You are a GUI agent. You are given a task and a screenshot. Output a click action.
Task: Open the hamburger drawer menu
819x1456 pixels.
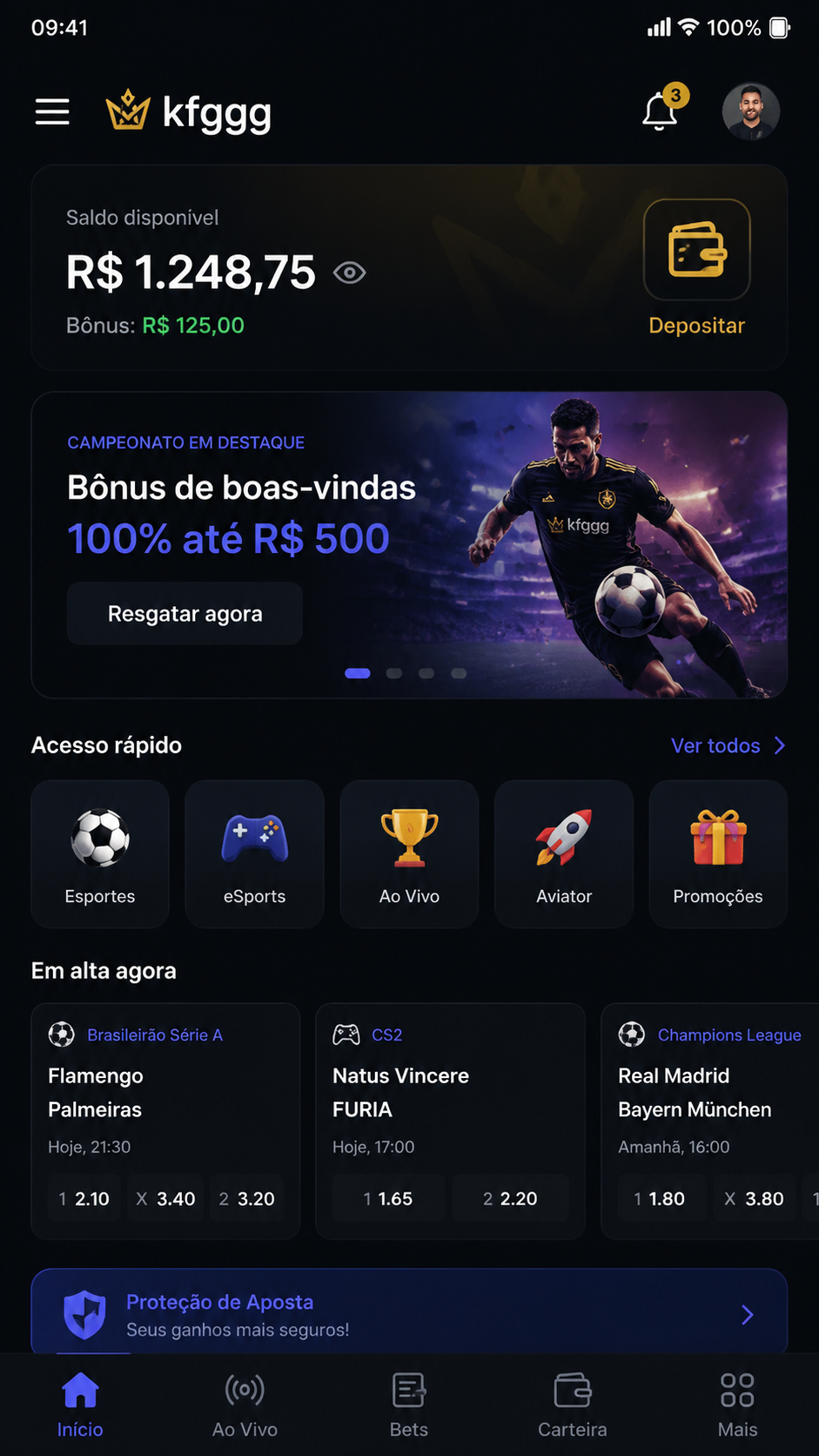tap(52, 111)
